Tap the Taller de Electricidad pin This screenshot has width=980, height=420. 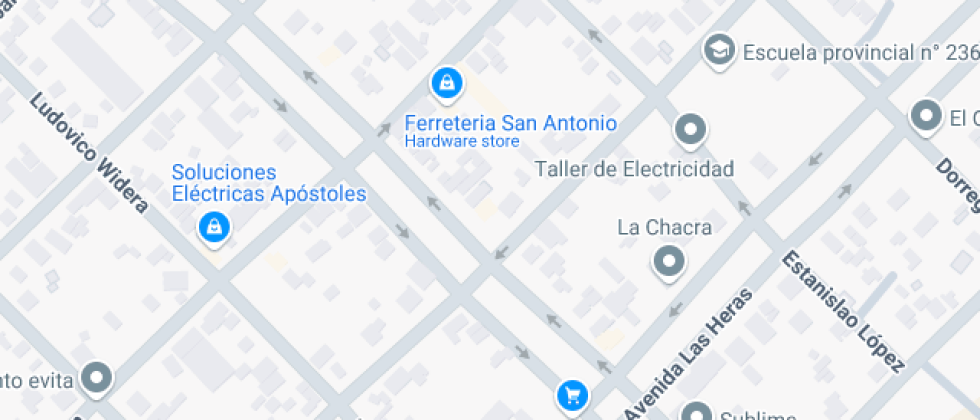click(x=689, y=129)
